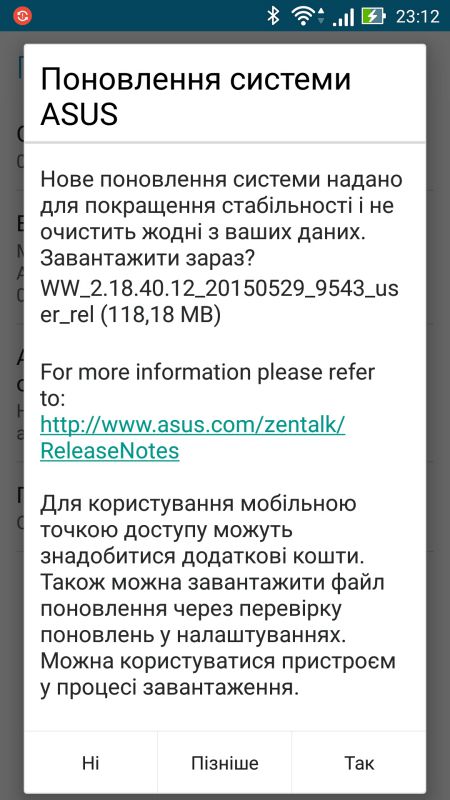Postpone the update with Пізніше
The width and height of the screenshot is (450, 800).
pyautogui.click(x=224, y=763)
